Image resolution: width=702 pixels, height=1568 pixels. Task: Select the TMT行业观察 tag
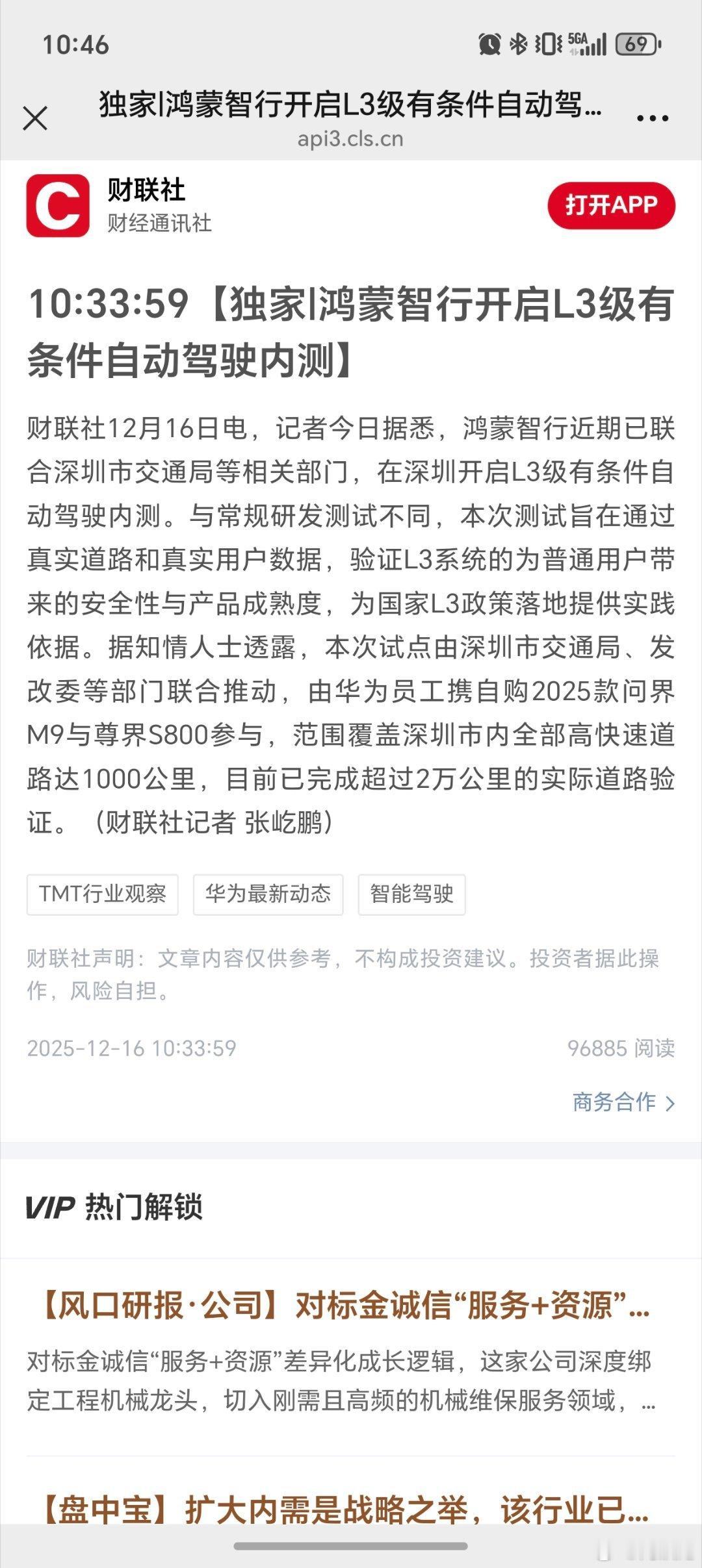tap(103, 894)
